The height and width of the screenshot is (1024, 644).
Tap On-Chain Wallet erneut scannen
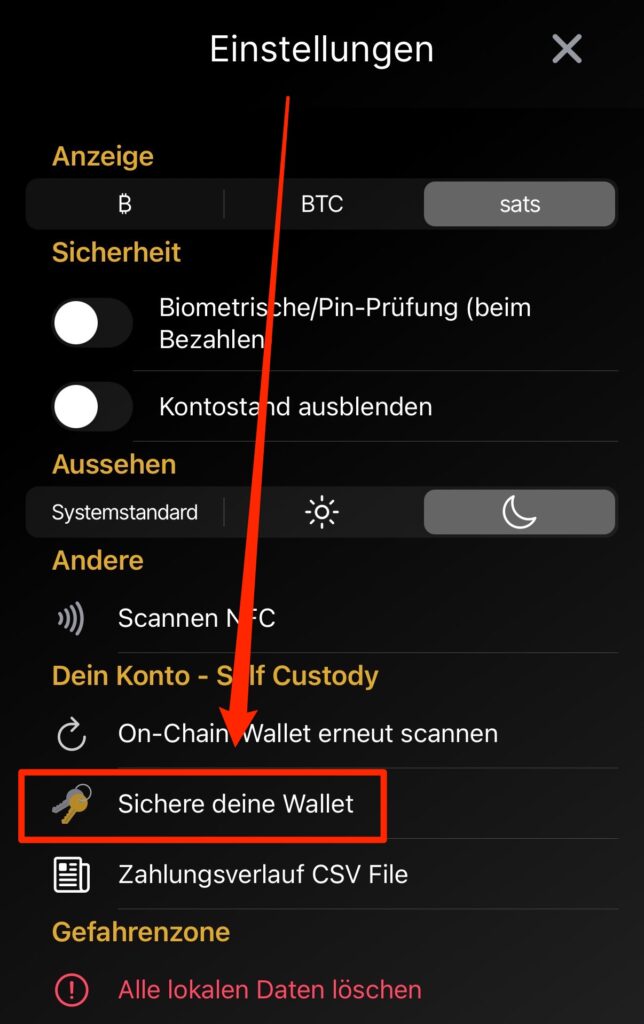307,734
